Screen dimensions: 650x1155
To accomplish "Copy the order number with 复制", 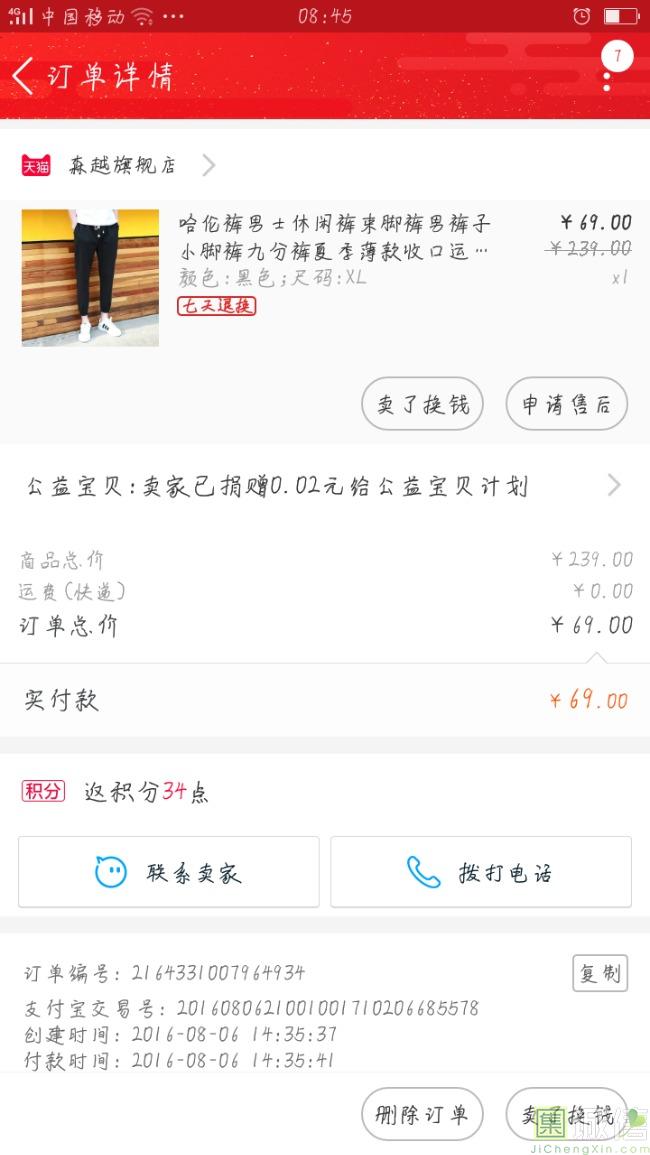I will coord(599,973).
